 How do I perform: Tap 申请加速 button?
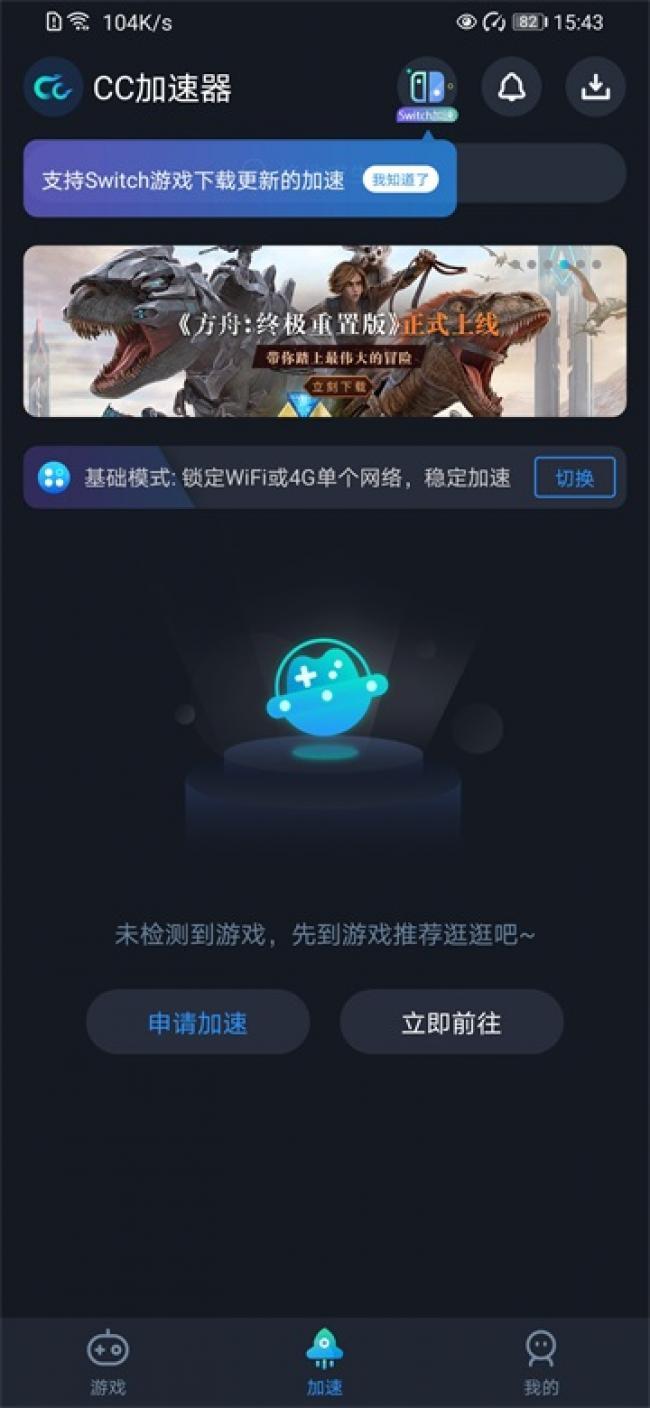(x=198, y=1023)
